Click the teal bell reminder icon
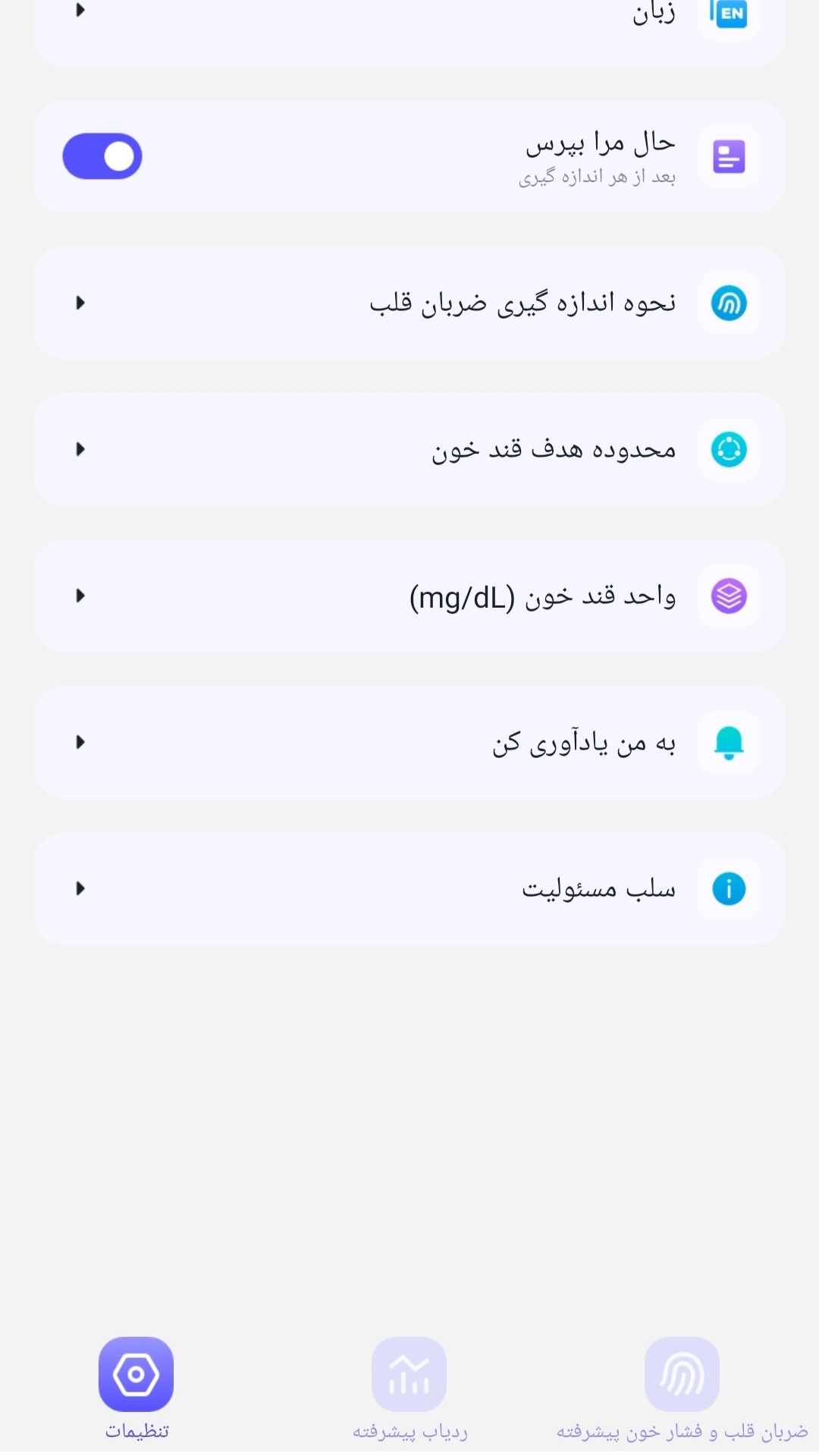 pos(728,742)
